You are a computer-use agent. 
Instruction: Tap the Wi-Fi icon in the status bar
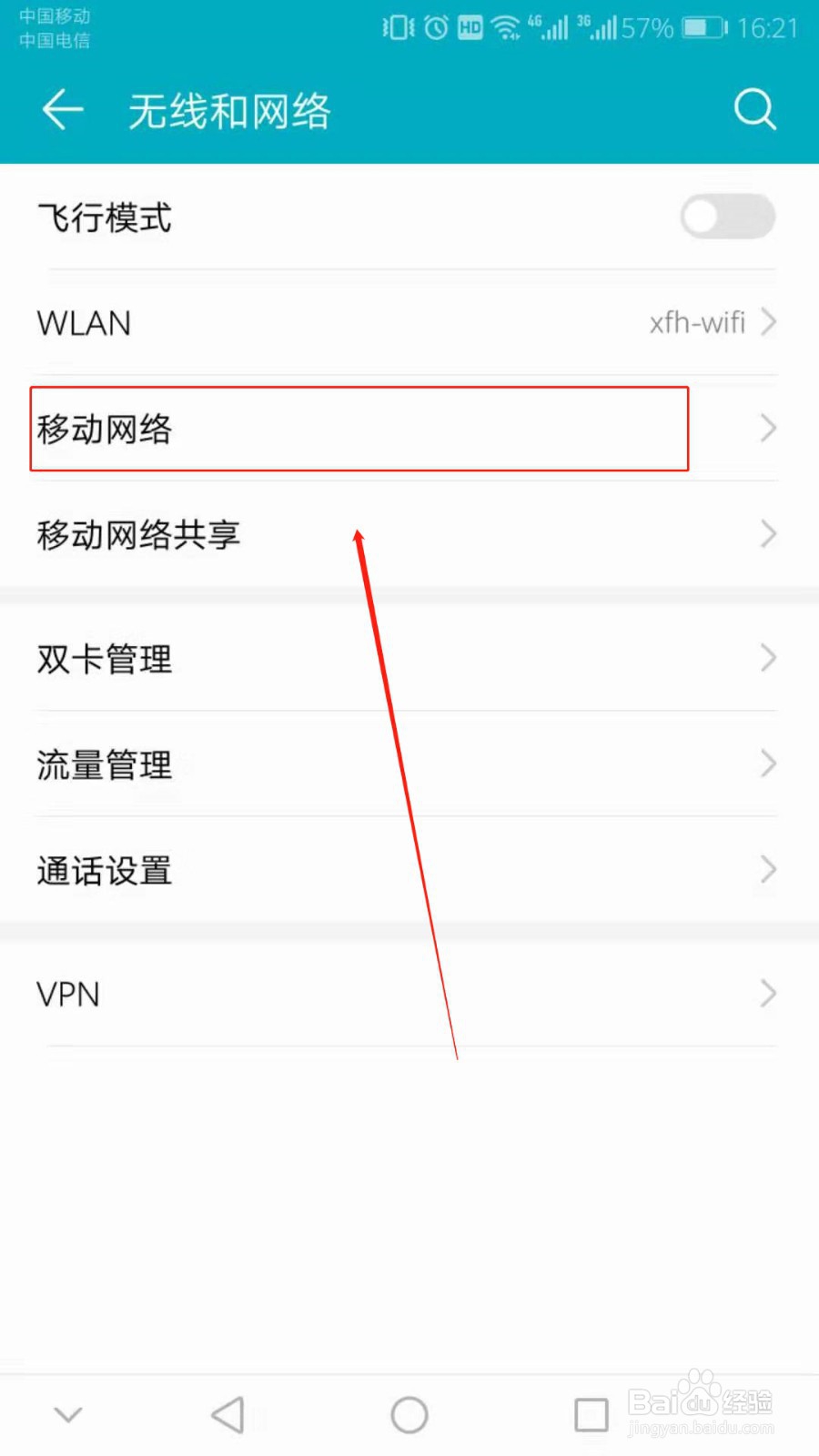[x=505, y=27]
